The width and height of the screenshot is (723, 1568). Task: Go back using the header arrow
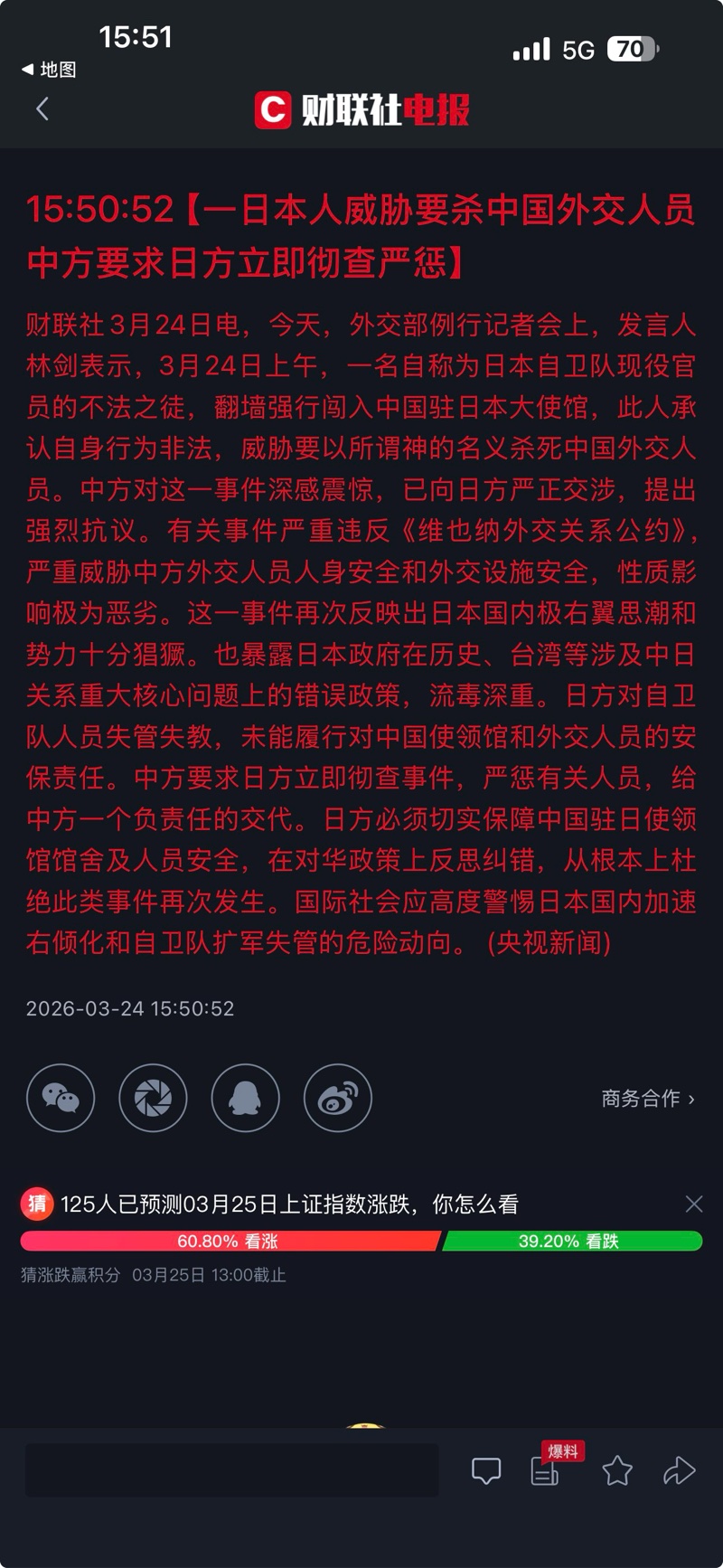[42, 109]
